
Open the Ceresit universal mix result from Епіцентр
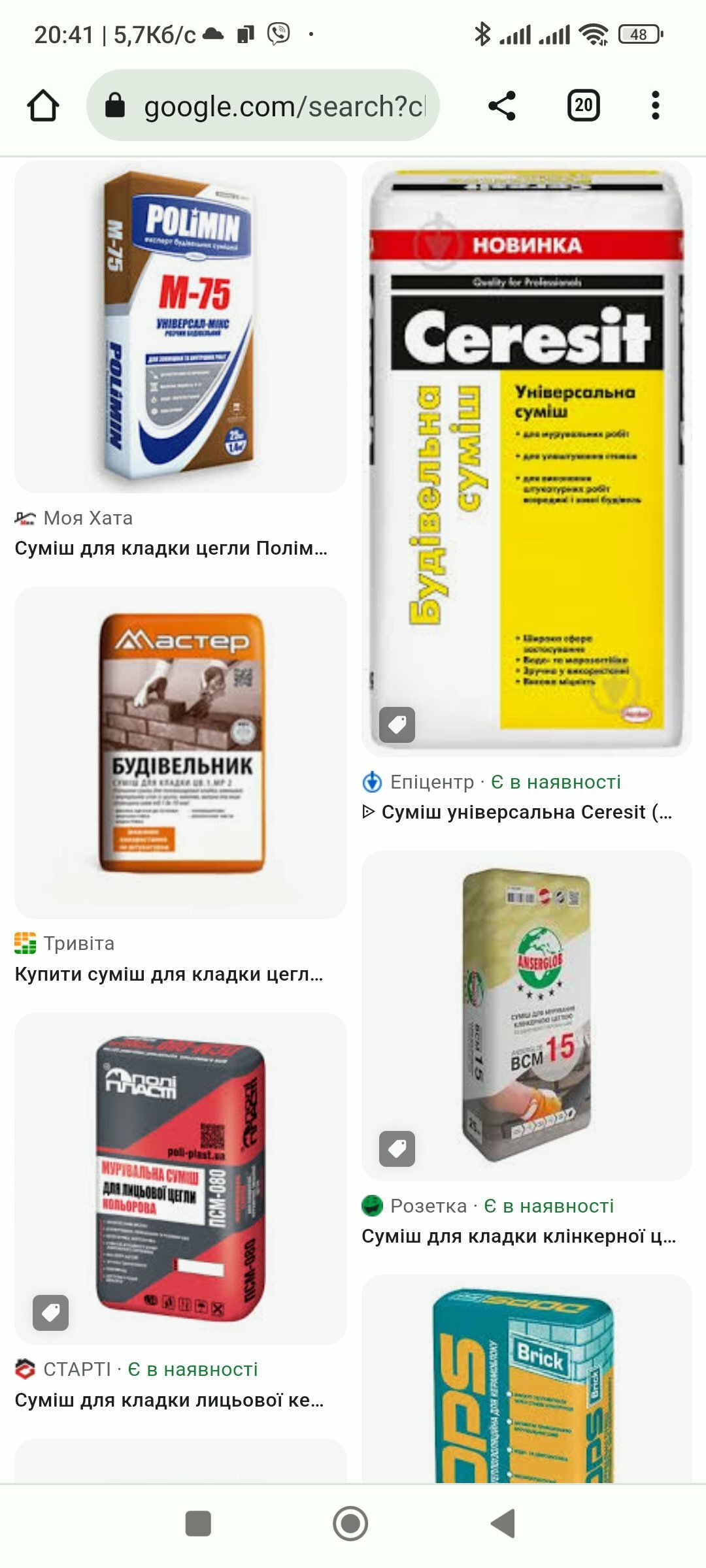click(x=527, y=459)
